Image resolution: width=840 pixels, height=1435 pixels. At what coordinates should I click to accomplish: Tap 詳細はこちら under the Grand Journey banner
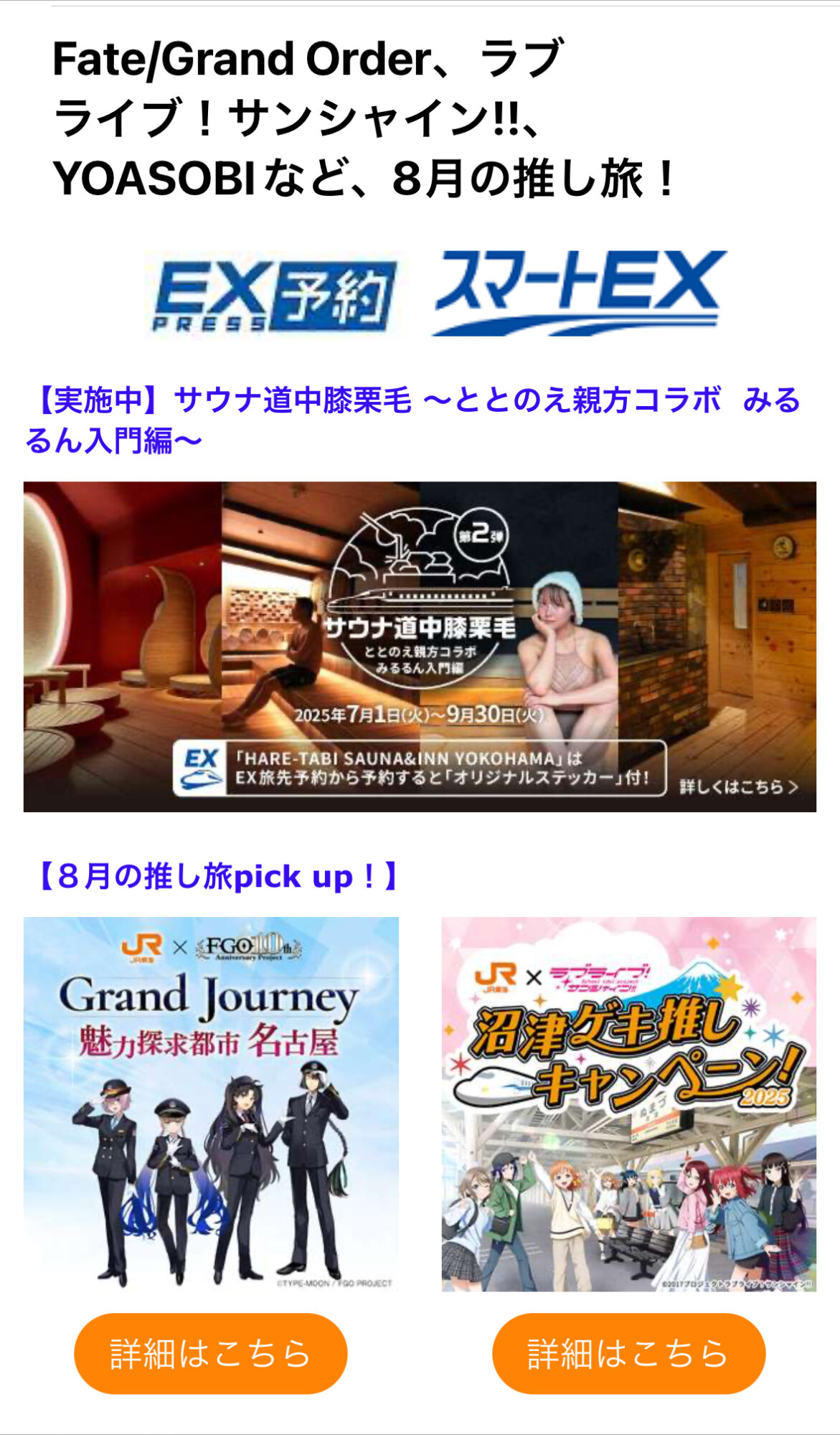point(210,1353)
